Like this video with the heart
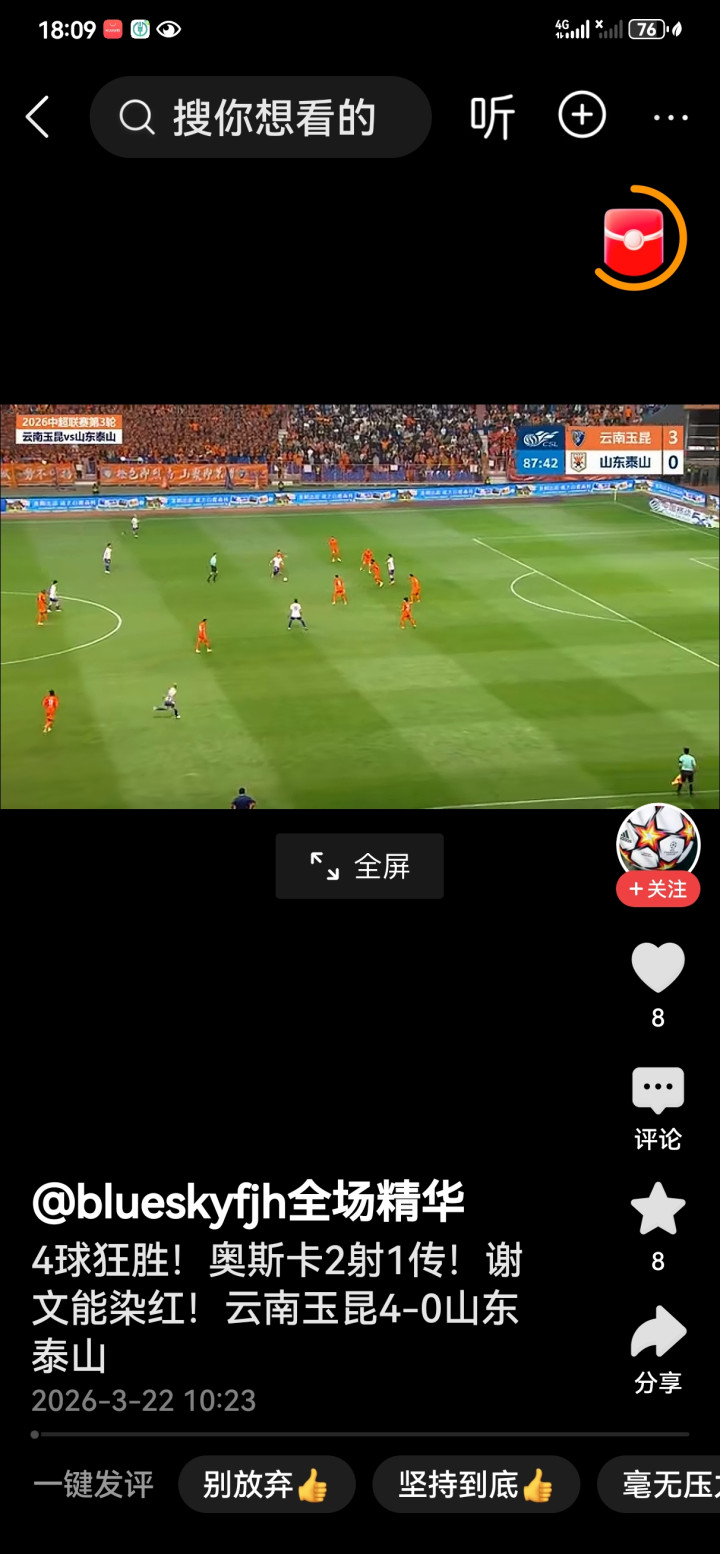 pyautogui.click(x=657, y=968)
